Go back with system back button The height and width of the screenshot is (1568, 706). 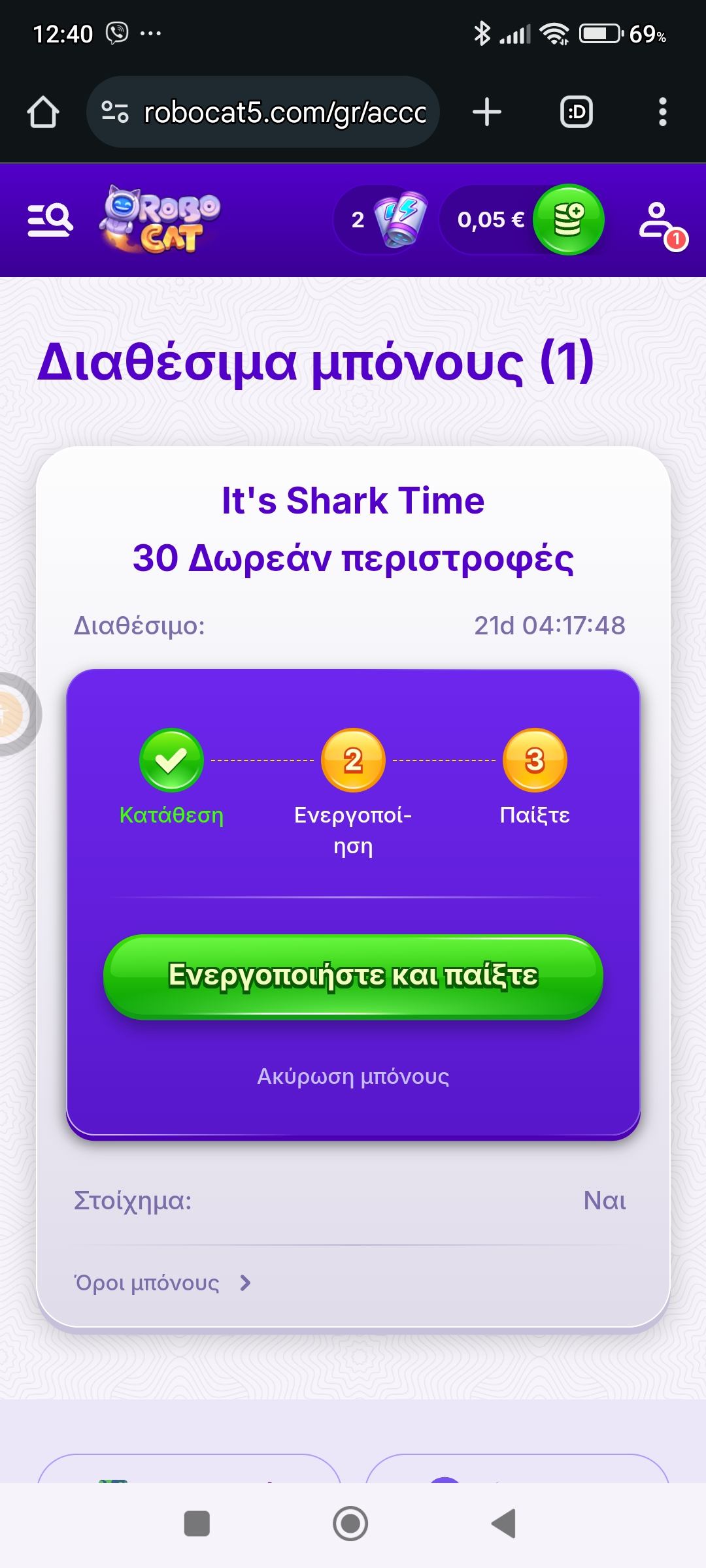point(504,1524)
